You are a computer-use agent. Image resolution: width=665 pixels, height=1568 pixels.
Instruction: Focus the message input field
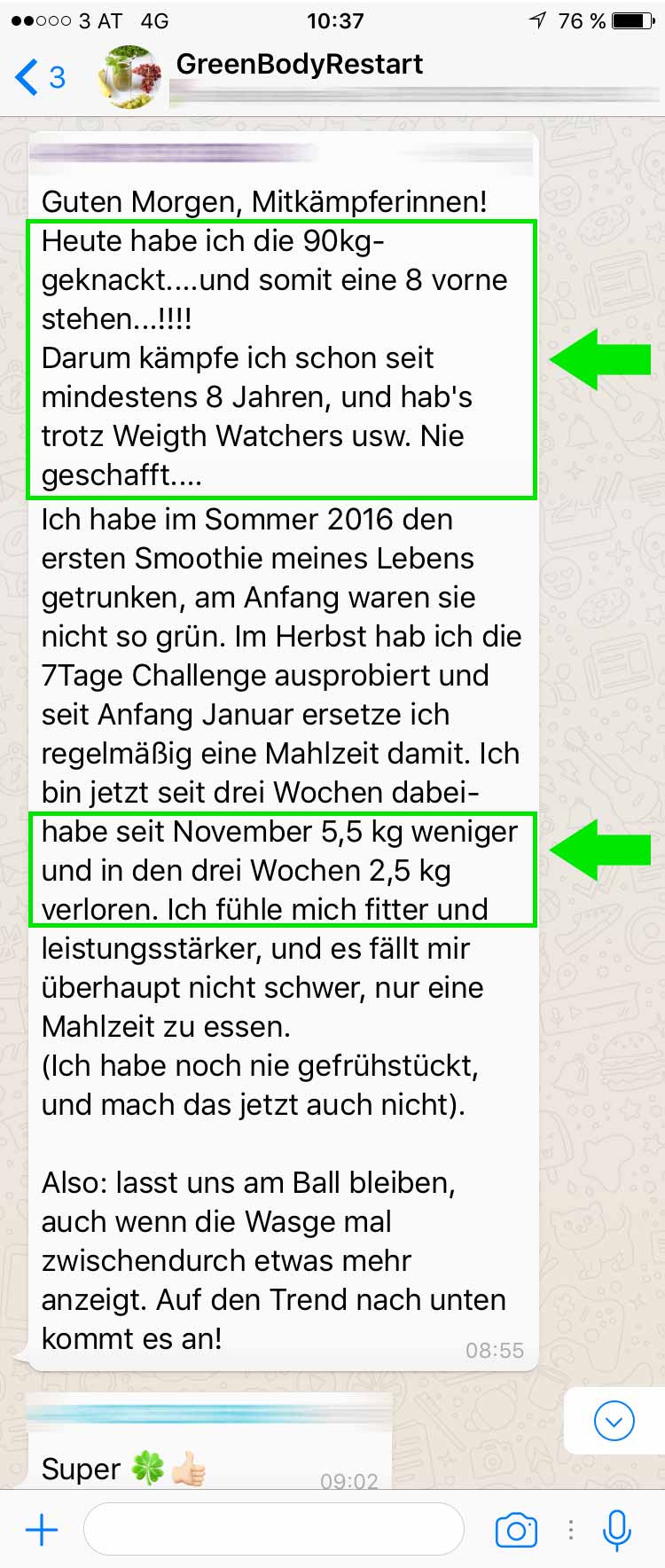pyautogui.click(x=273, y=1530)
